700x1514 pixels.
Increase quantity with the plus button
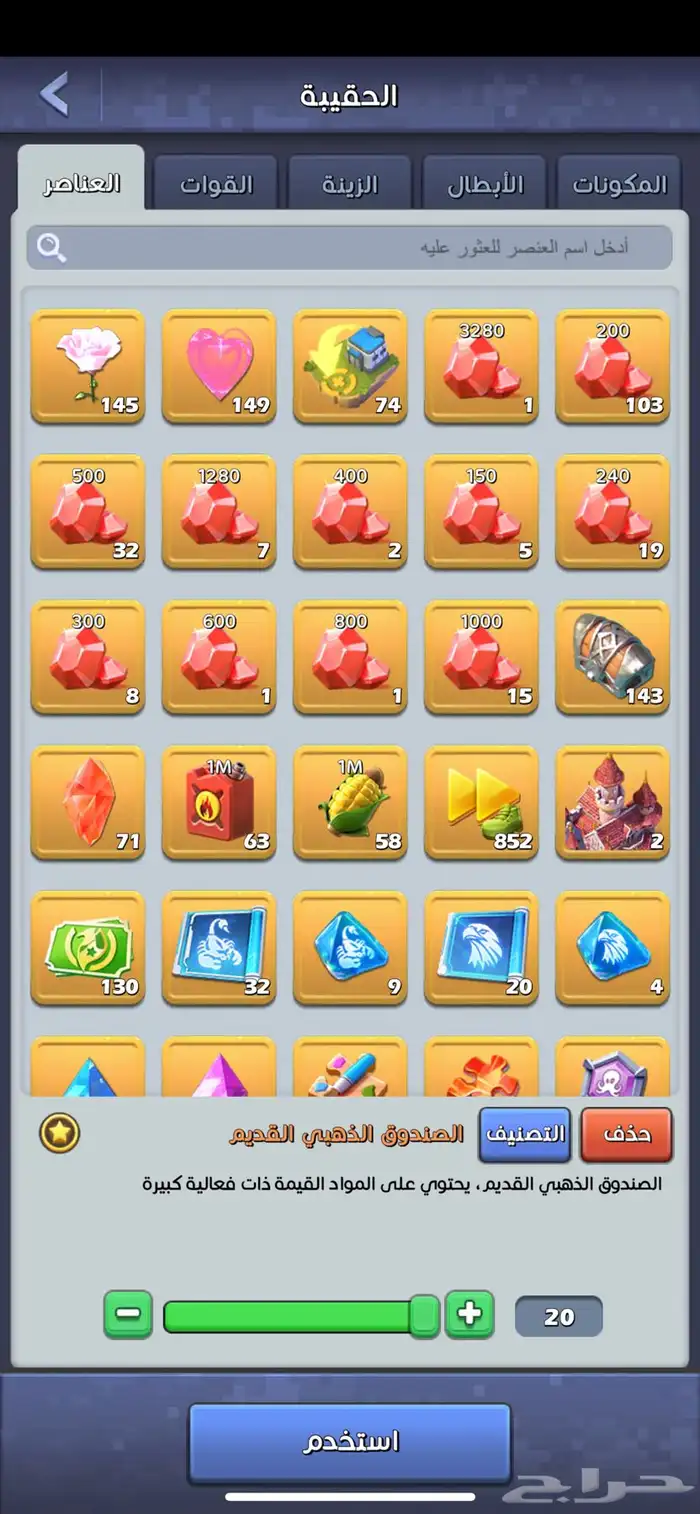coord(469,1314)
